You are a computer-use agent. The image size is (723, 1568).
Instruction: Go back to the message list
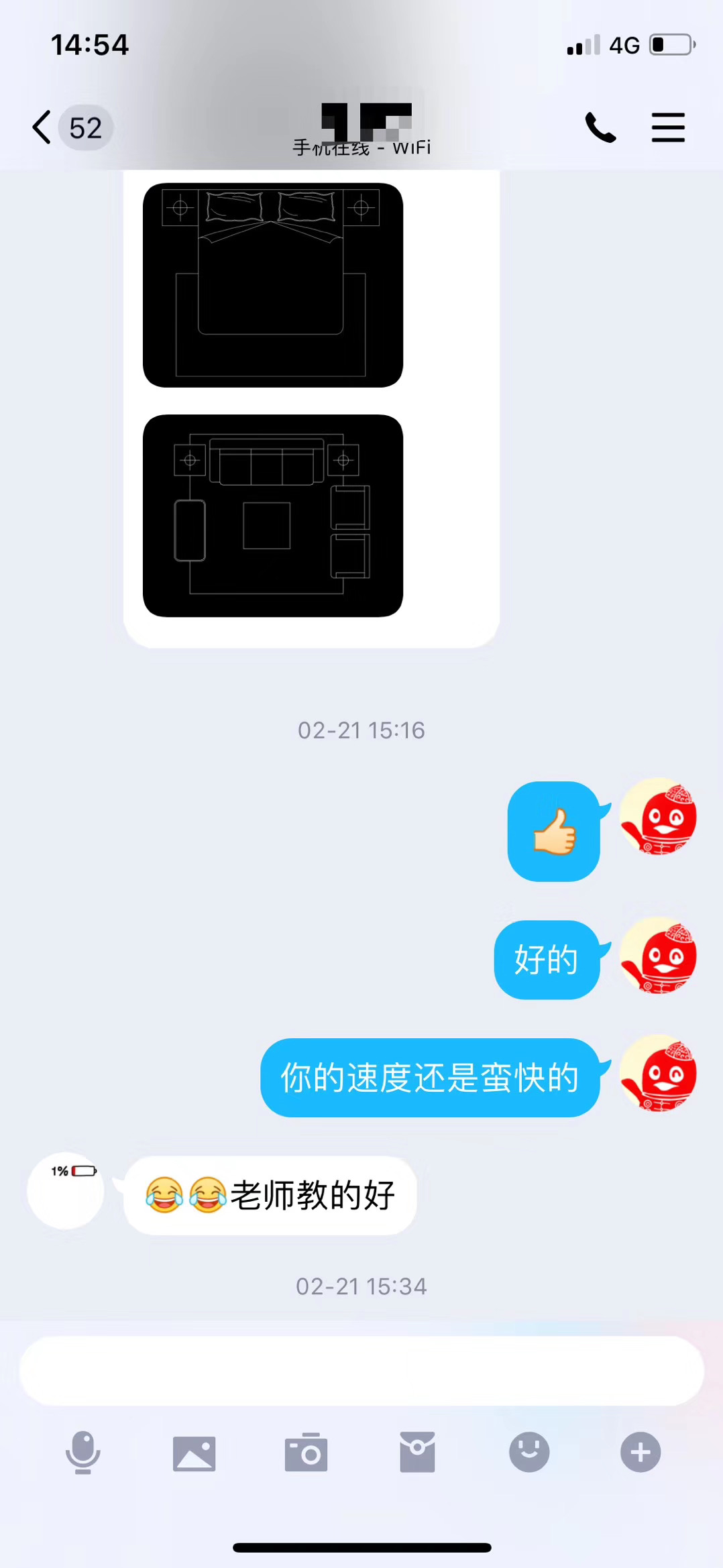coord(43,127)
